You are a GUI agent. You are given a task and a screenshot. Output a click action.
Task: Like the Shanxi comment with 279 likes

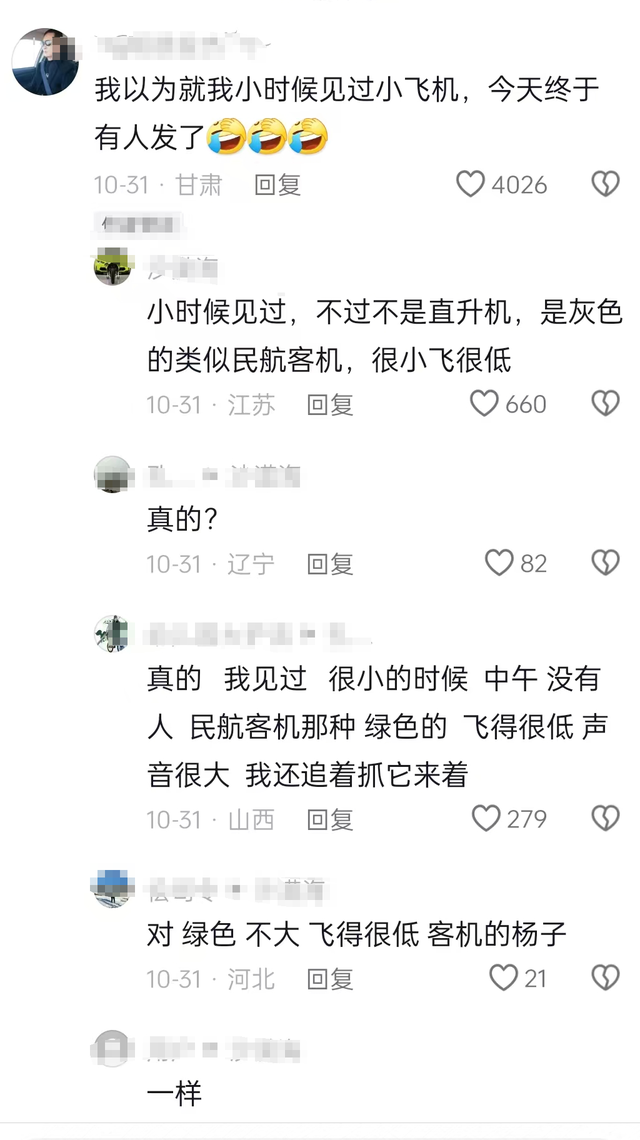pyautogui.click(x=486, y=819)
